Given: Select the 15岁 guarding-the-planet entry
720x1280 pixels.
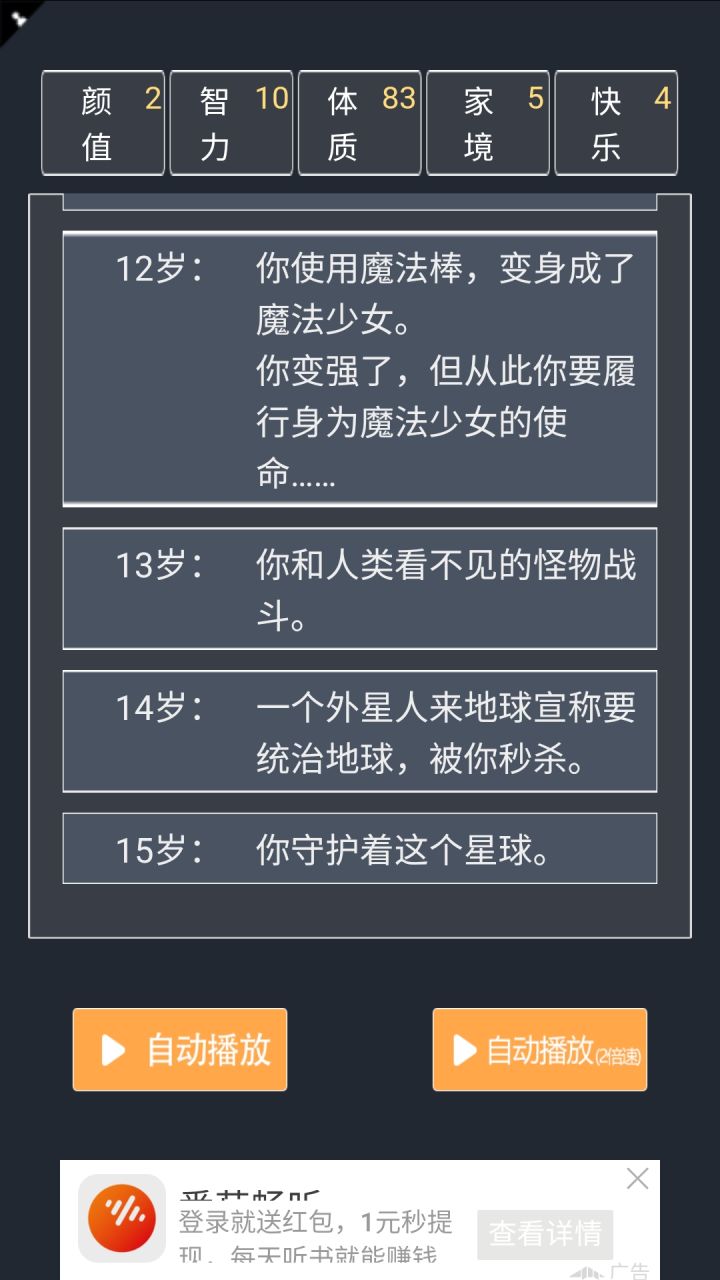Looking at the screenshot, I should click(x=359, y=849).
